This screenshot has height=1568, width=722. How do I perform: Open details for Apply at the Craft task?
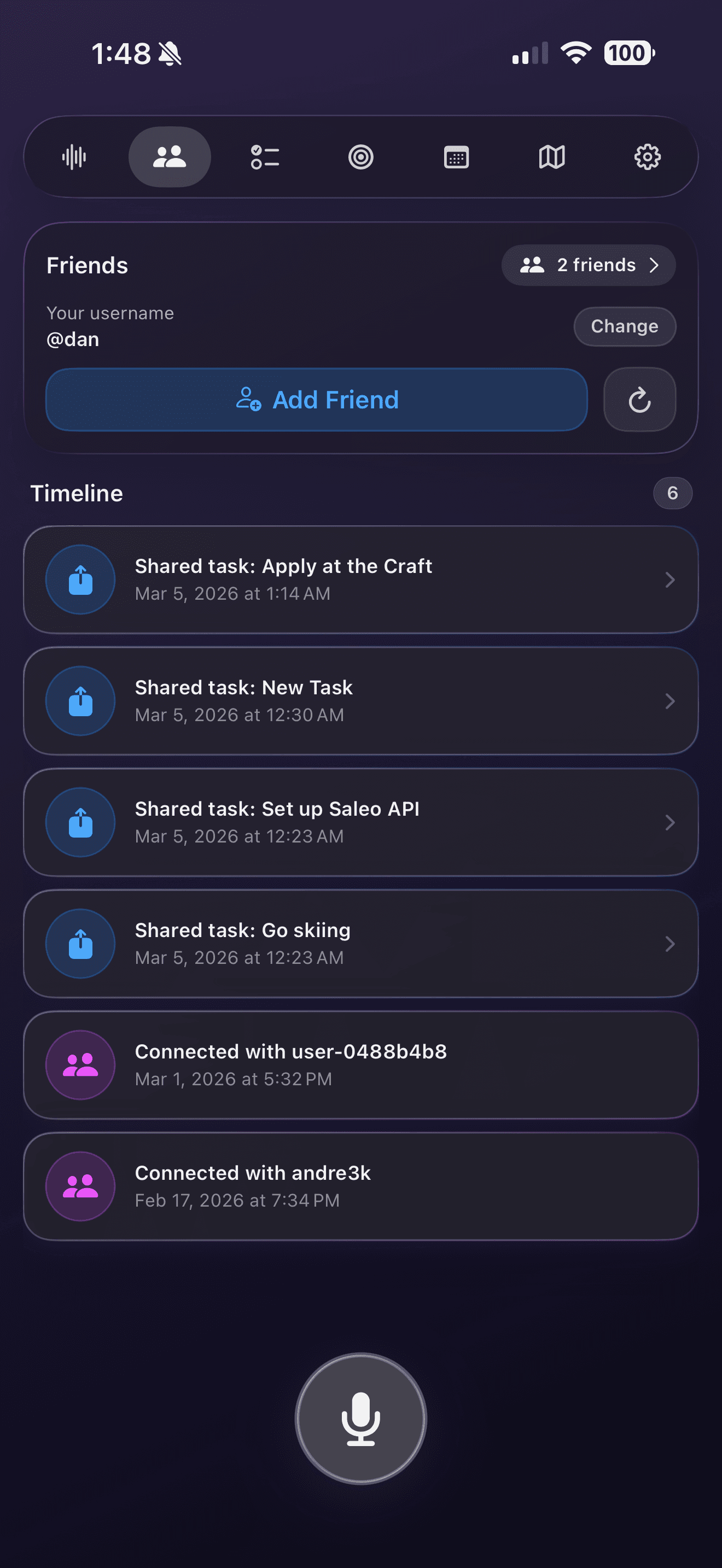[361, 579]
